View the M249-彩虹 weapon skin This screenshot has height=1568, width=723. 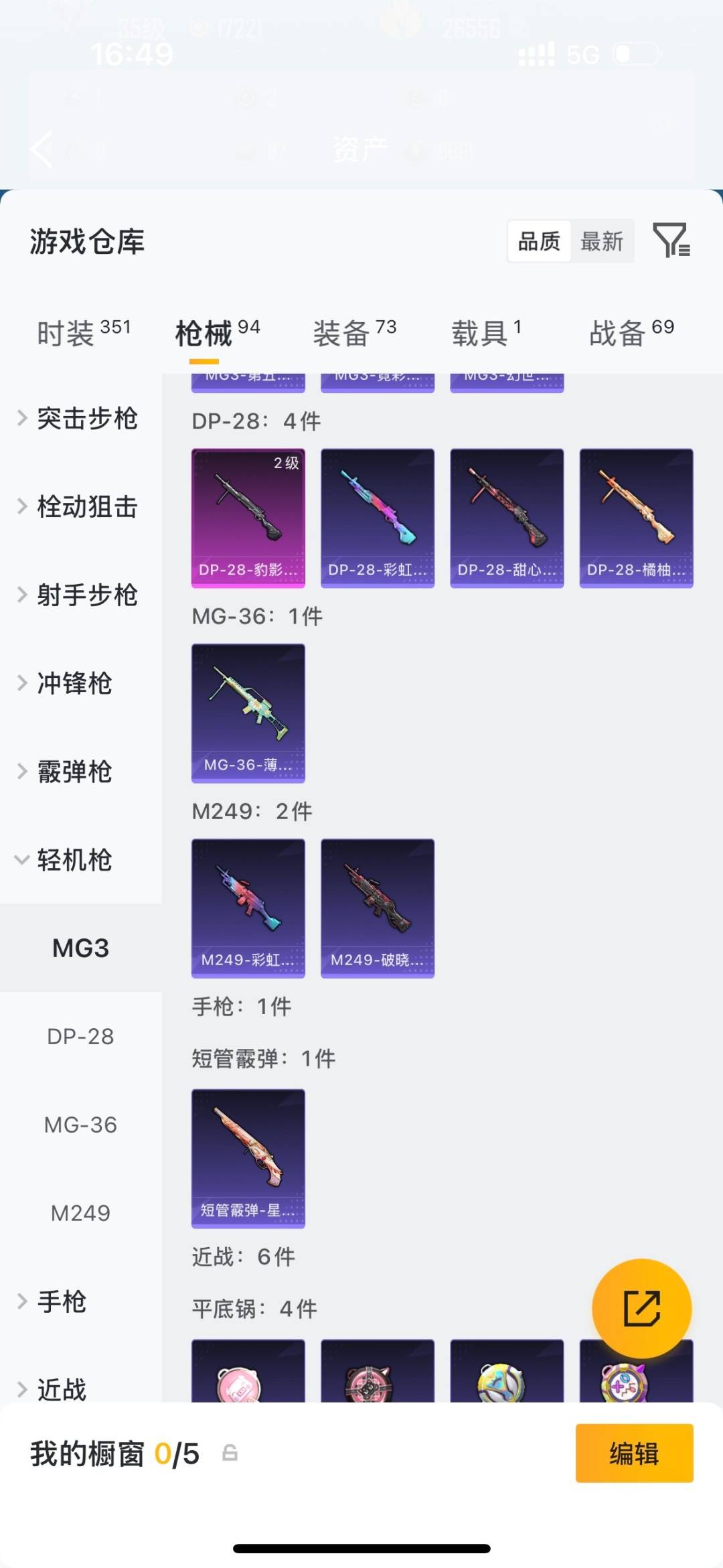point(248,907)
